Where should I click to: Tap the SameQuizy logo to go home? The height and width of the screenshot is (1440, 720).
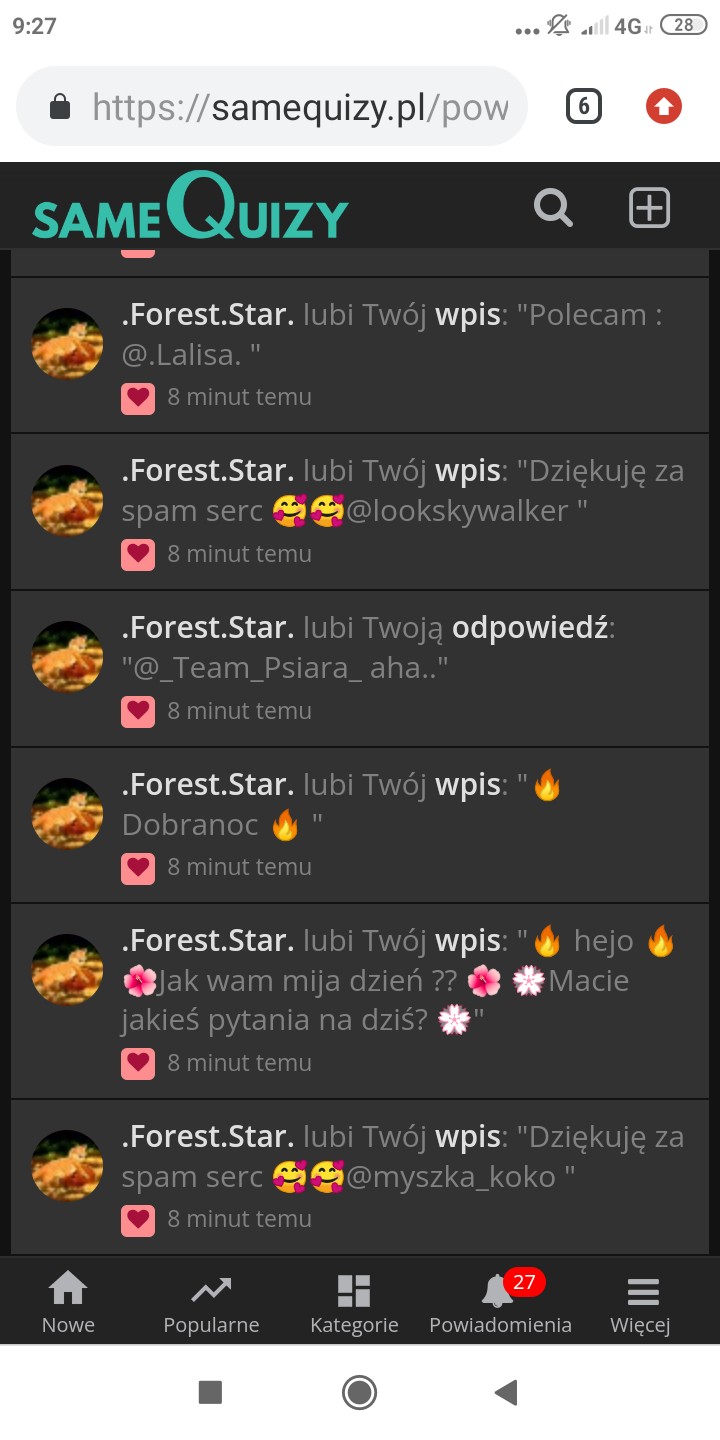coord(191,208)
